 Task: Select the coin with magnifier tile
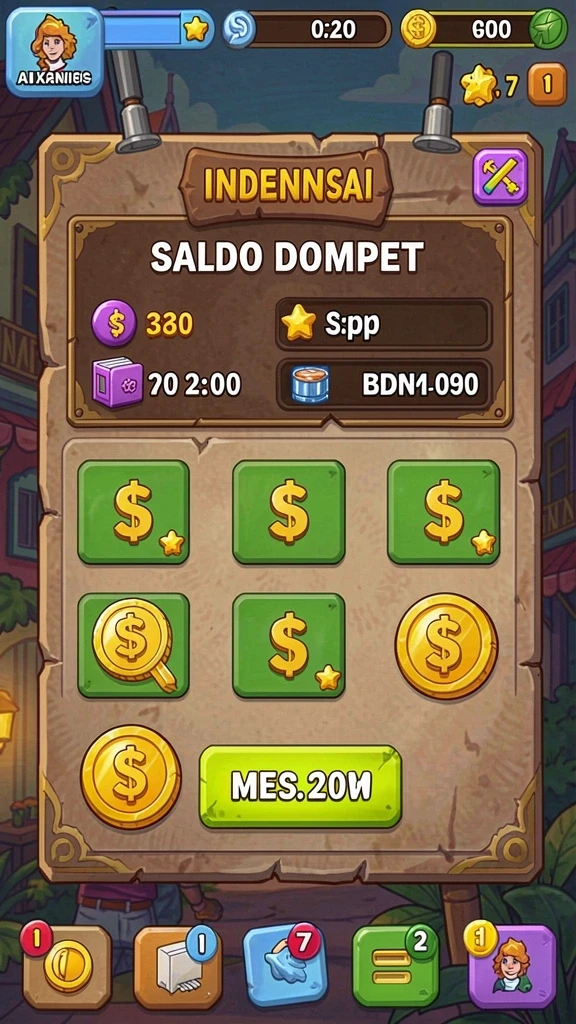pyautogui.click(x=133, y=645)
